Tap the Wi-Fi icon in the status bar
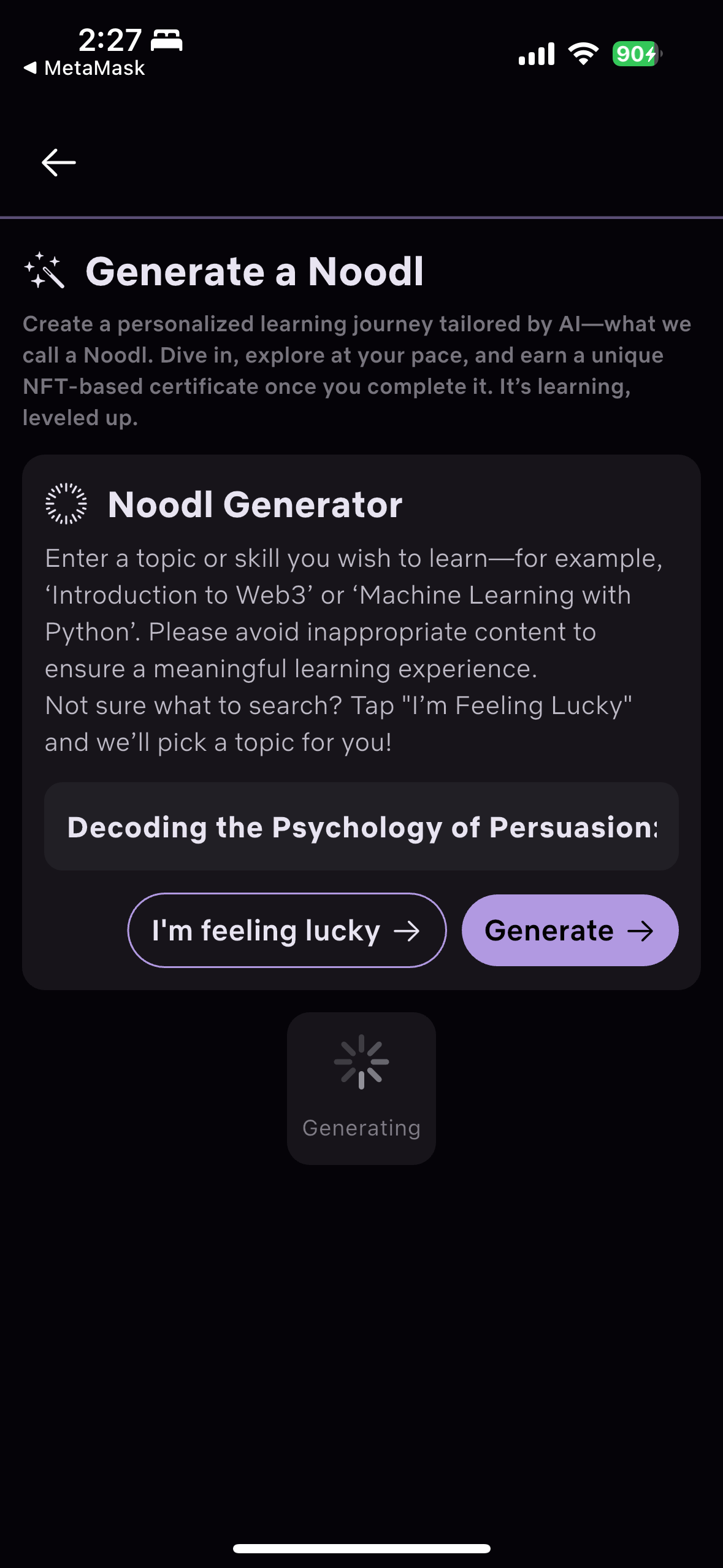 click(x=583, y=54)
